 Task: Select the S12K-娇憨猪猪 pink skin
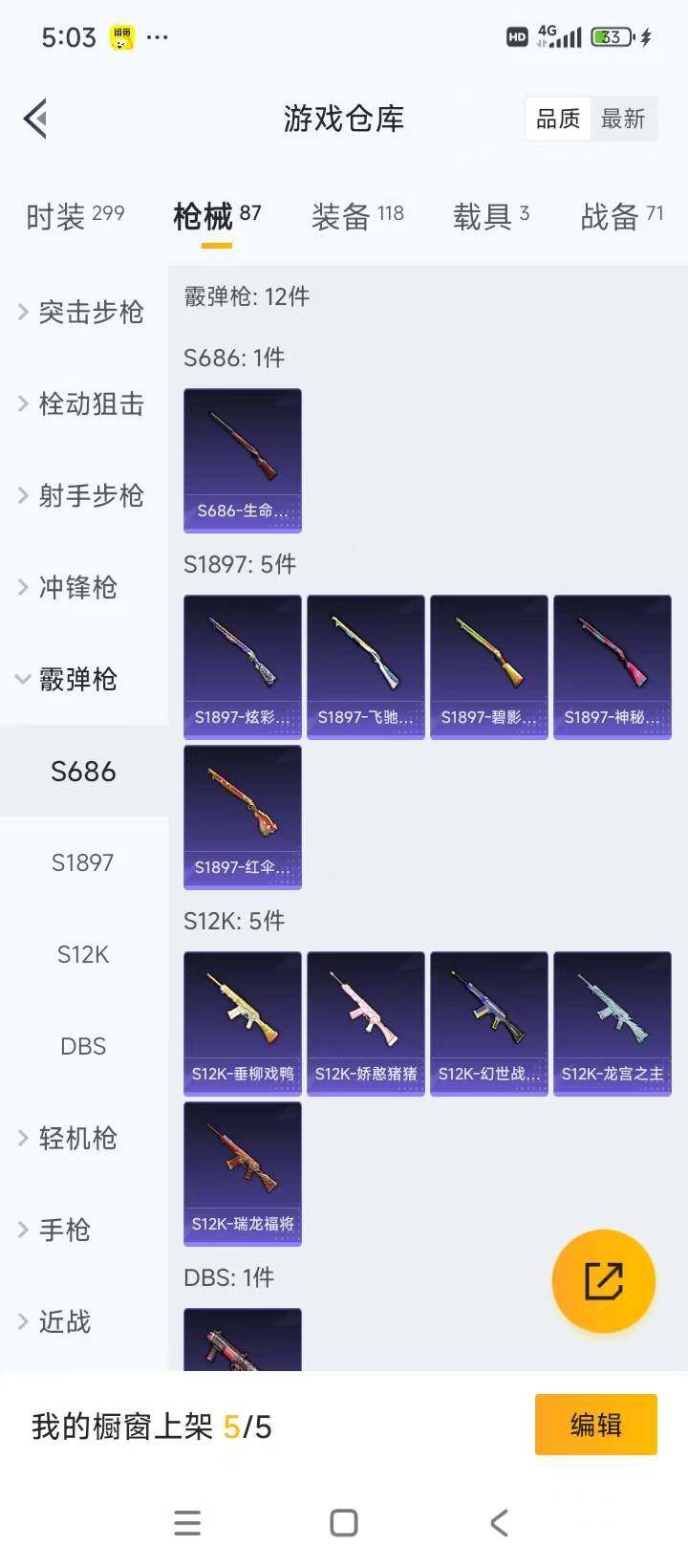tap(365, 1021)
